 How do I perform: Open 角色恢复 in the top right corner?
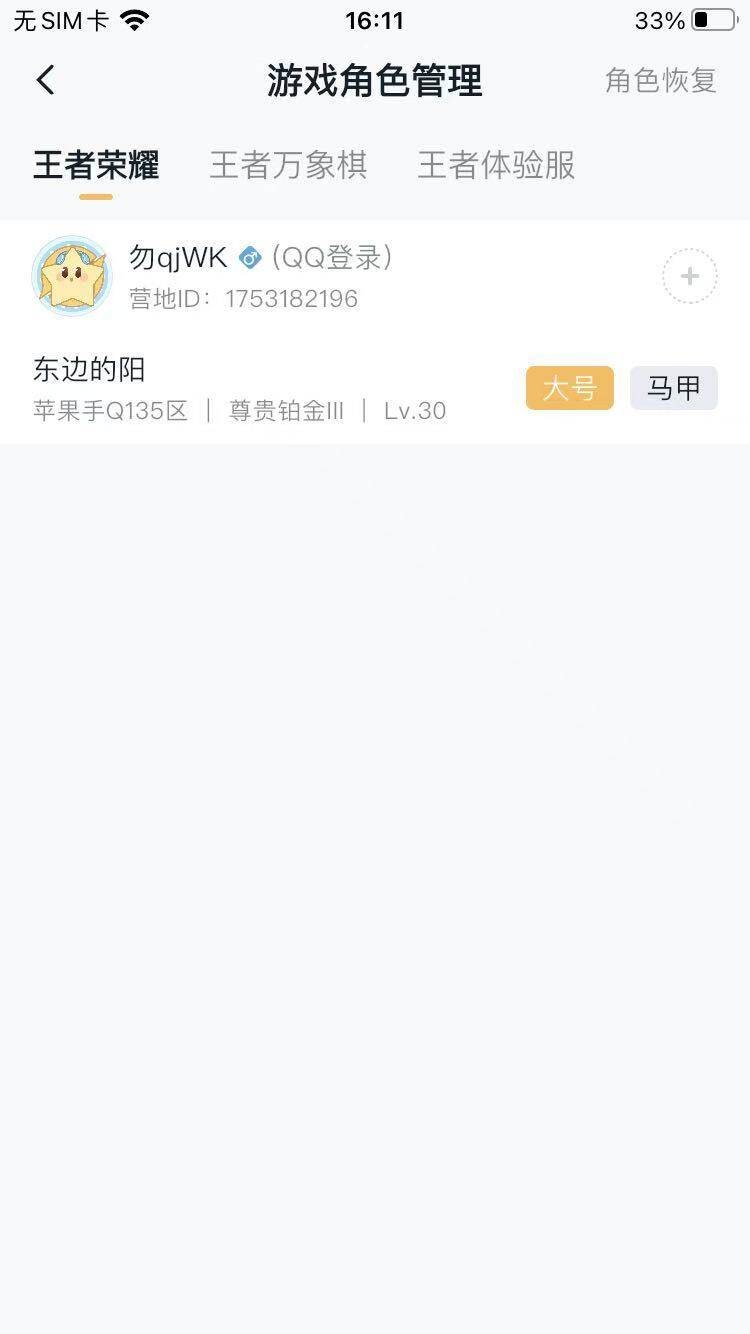[659, 80]
